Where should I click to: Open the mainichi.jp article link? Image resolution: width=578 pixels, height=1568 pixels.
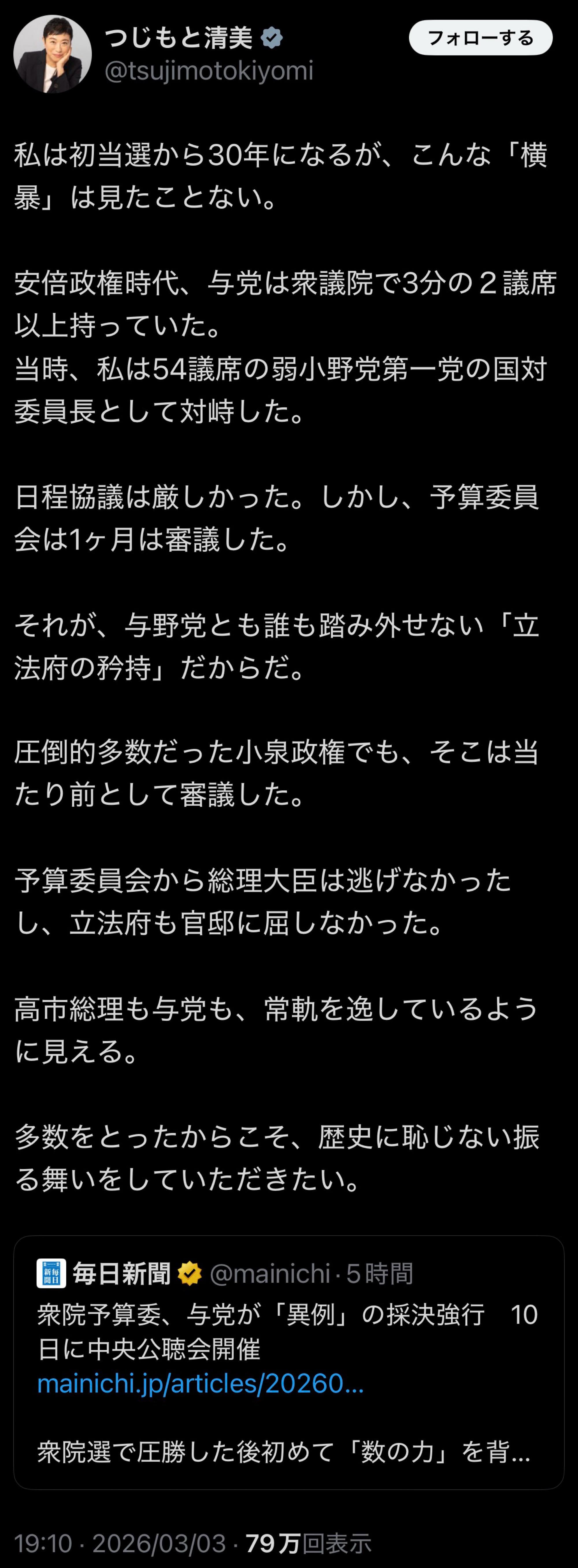(200, 1384)
